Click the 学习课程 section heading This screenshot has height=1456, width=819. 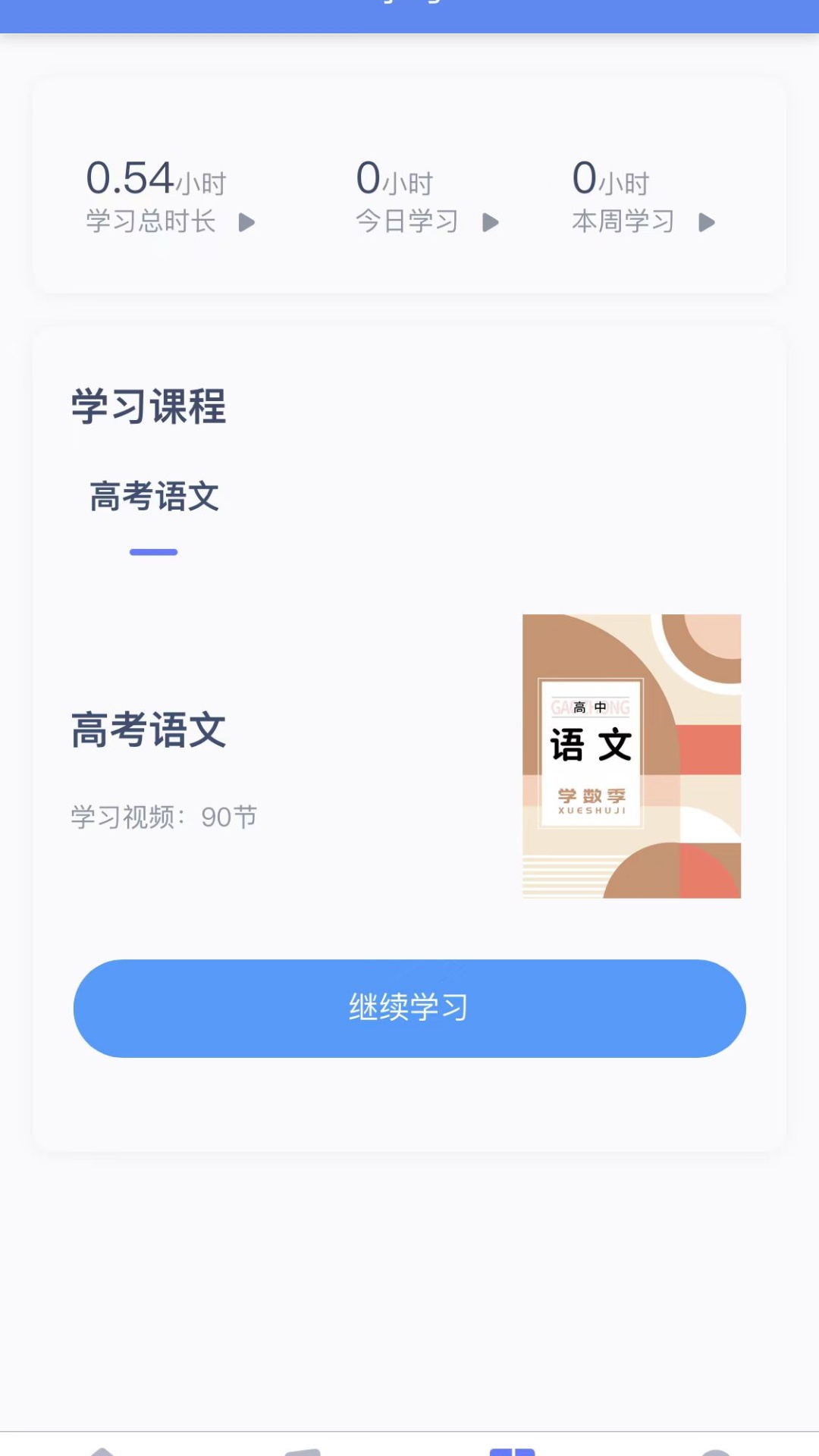tap(149, 407)
